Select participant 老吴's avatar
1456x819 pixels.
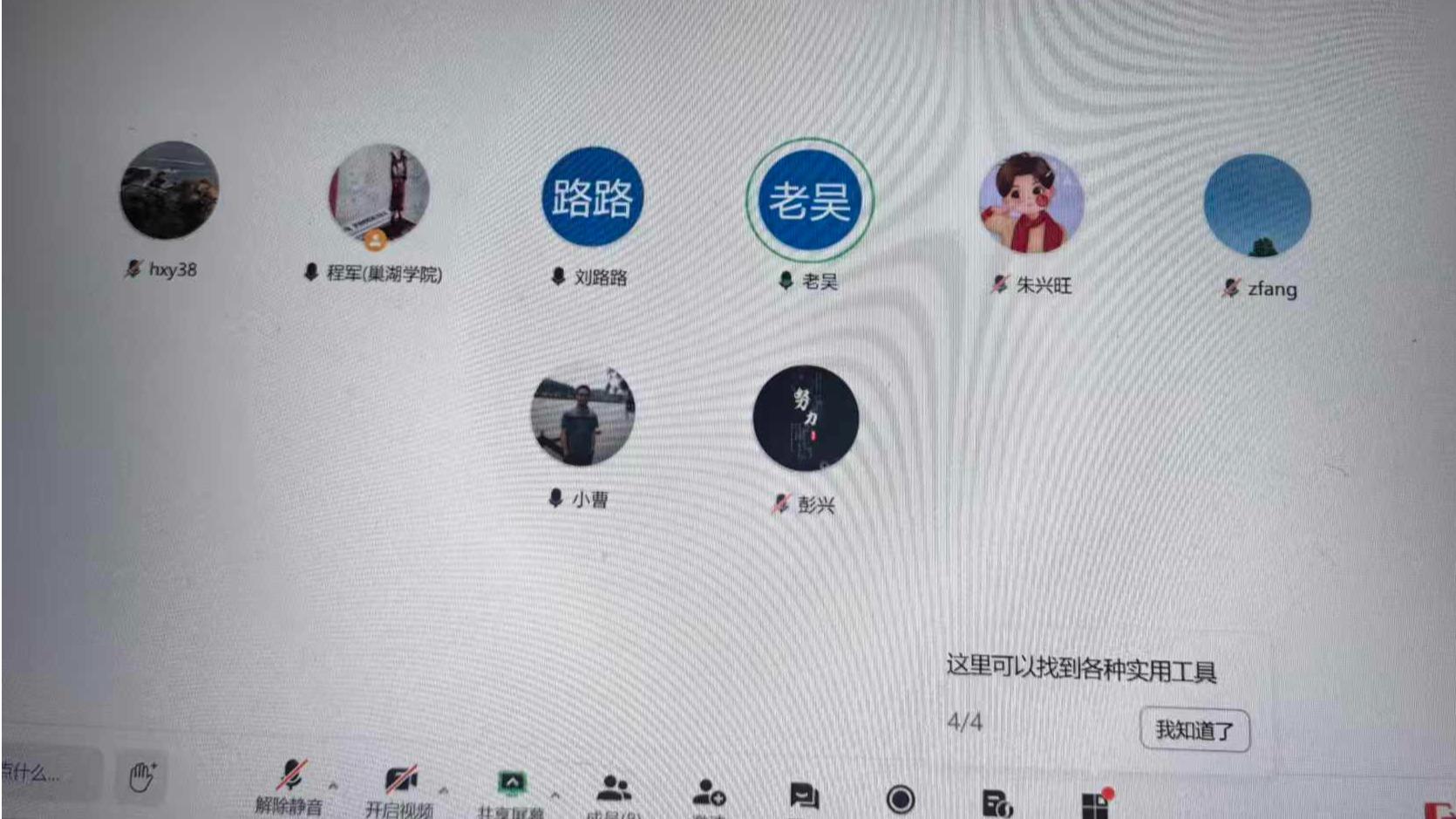pyautogui.click(x=809, y=201)
